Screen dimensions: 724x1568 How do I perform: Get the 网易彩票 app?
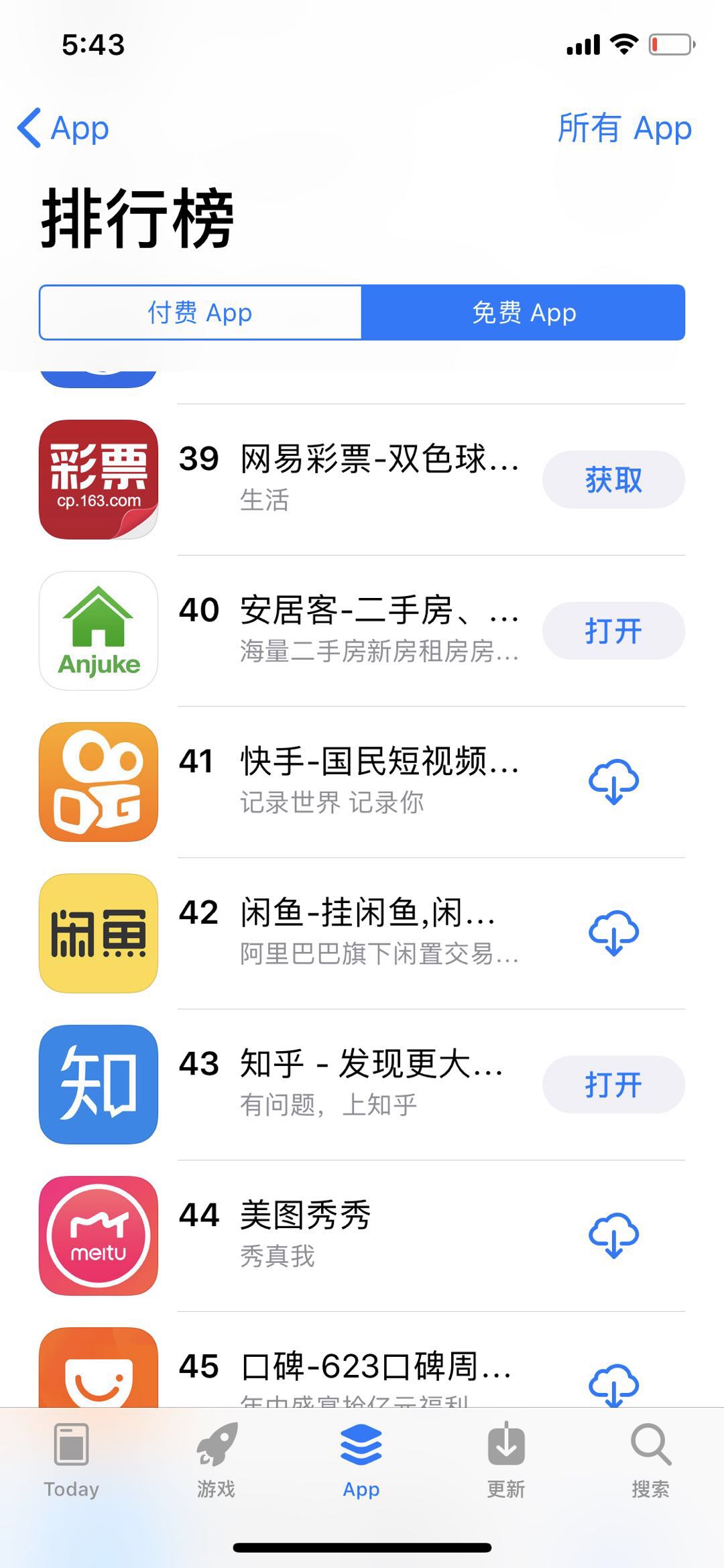(x=613, y=479)
